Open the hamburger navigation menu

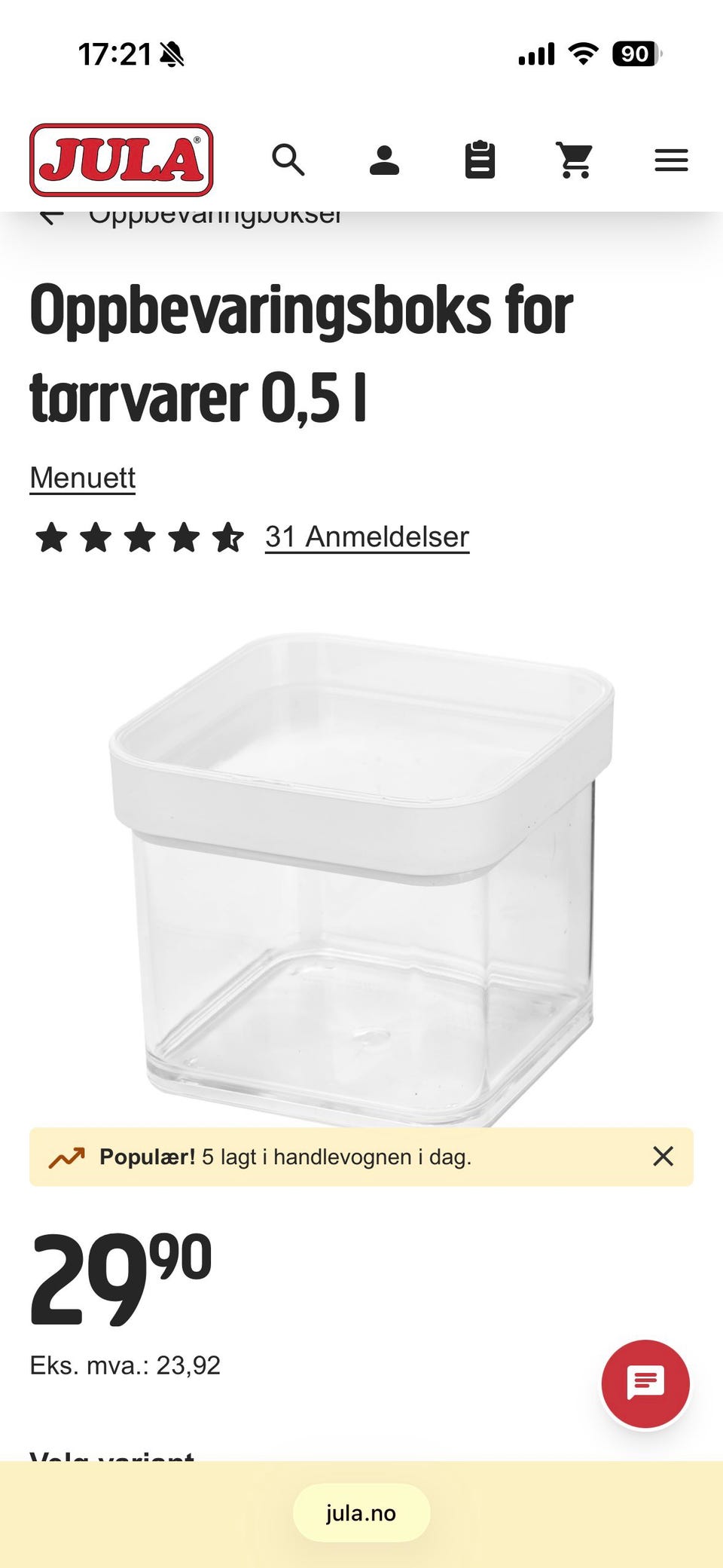pos(671,160)
